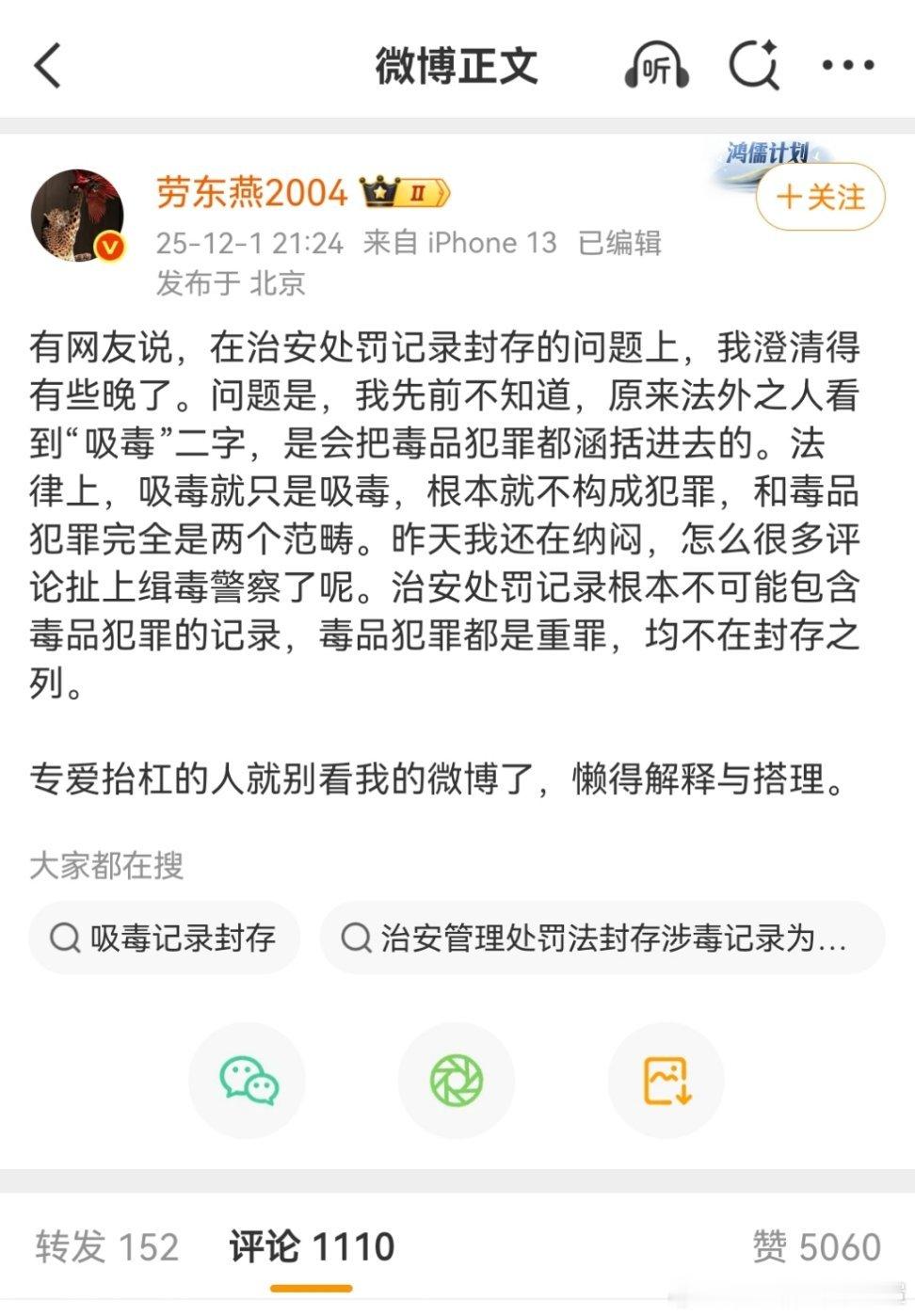Share to Moments using the green icon
This screenshot has height=1316, width=915.
(457, 1081)
